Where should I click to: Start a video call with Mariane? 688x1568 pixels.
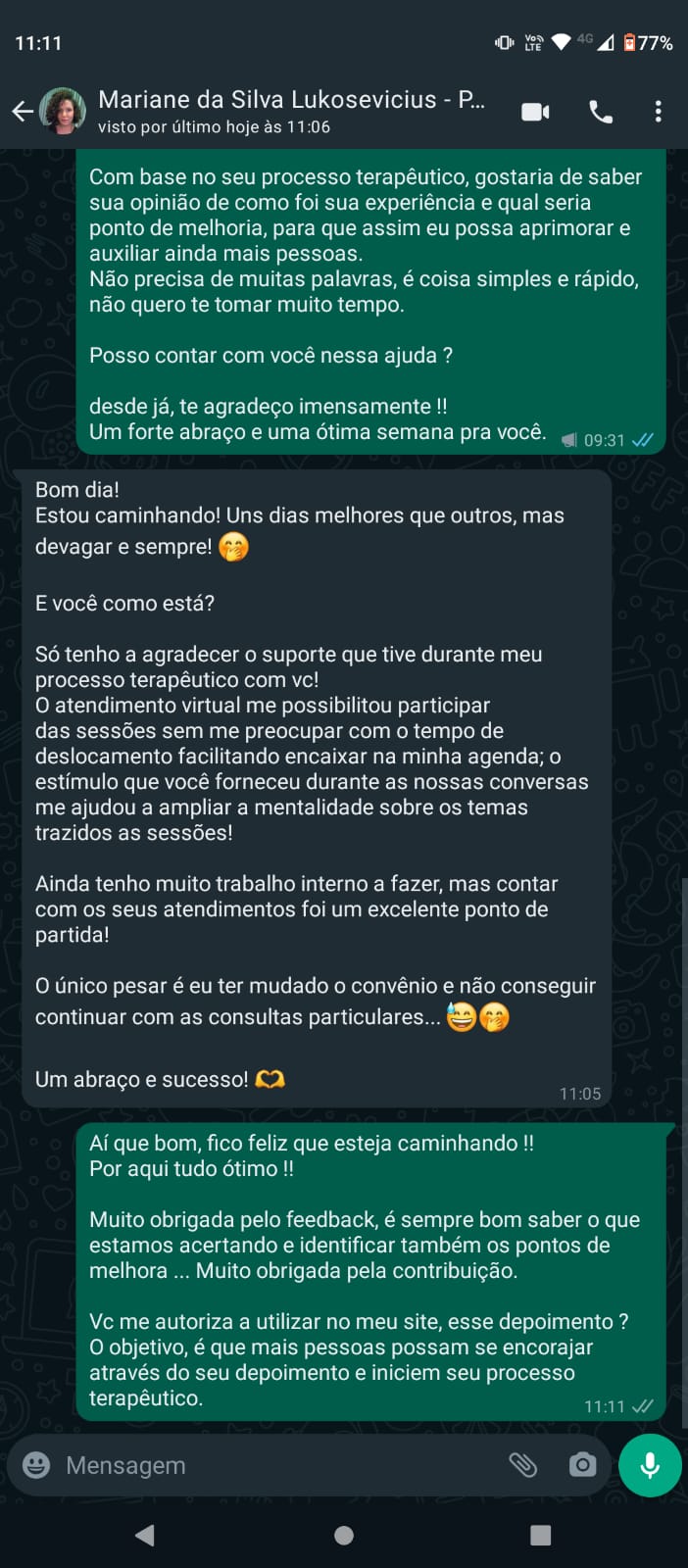[x=535, y=112]
